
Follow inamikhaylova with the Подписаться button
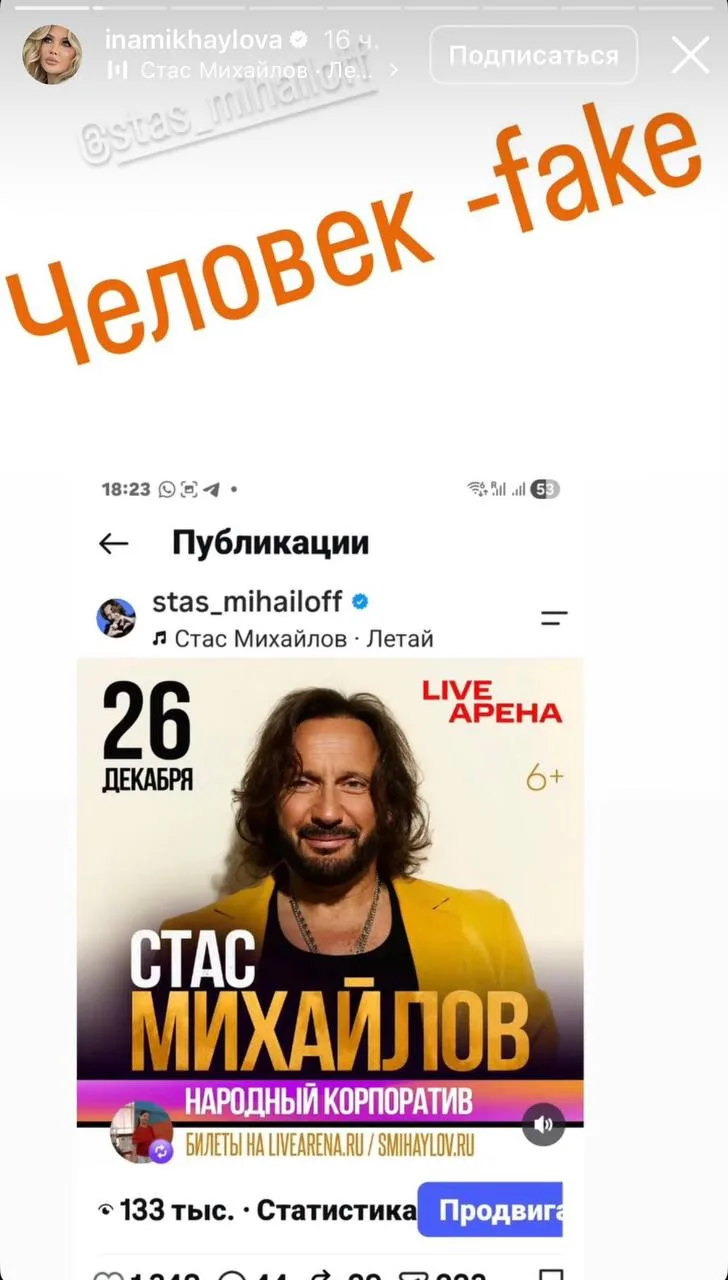coord(533,55)
